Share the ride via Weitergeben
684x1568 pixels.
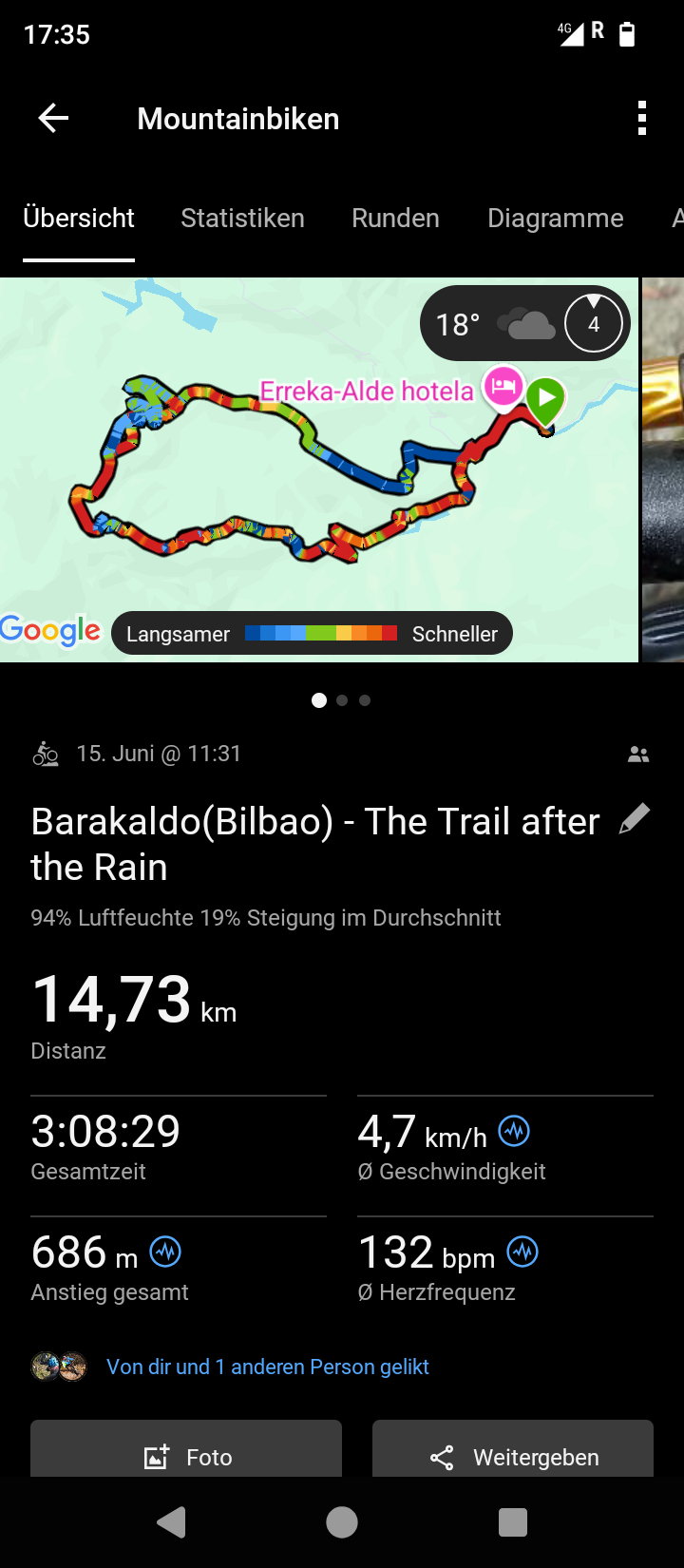click(x=513, y=1456)
